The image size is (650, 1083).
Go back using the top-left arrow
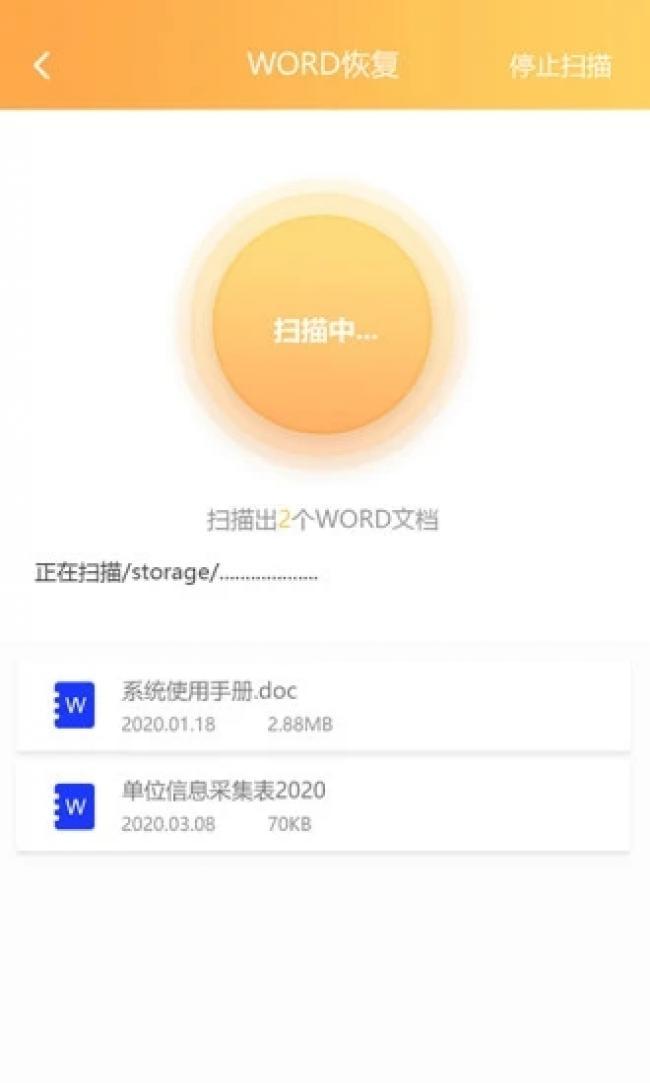pos(41,66)
